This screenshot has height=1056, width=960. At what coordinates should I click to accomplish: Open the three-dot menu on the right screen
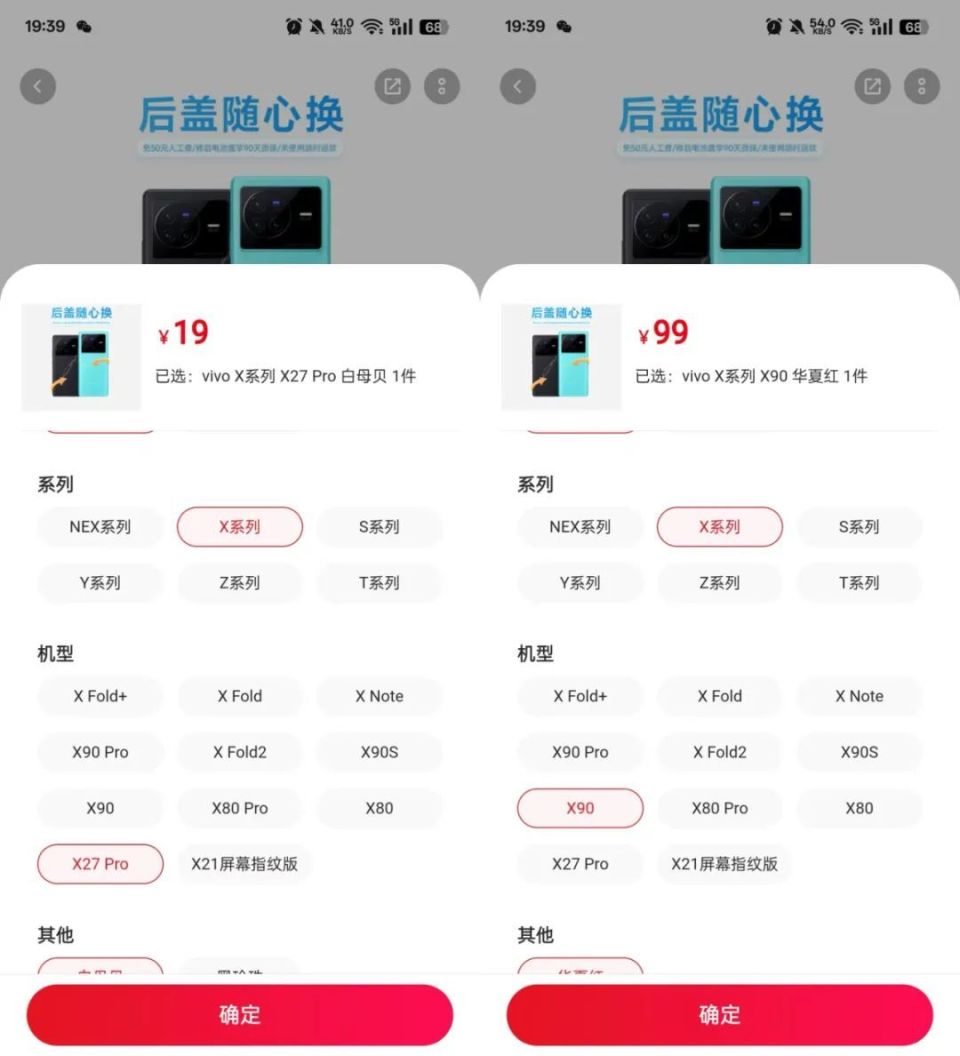click(922, 86)
